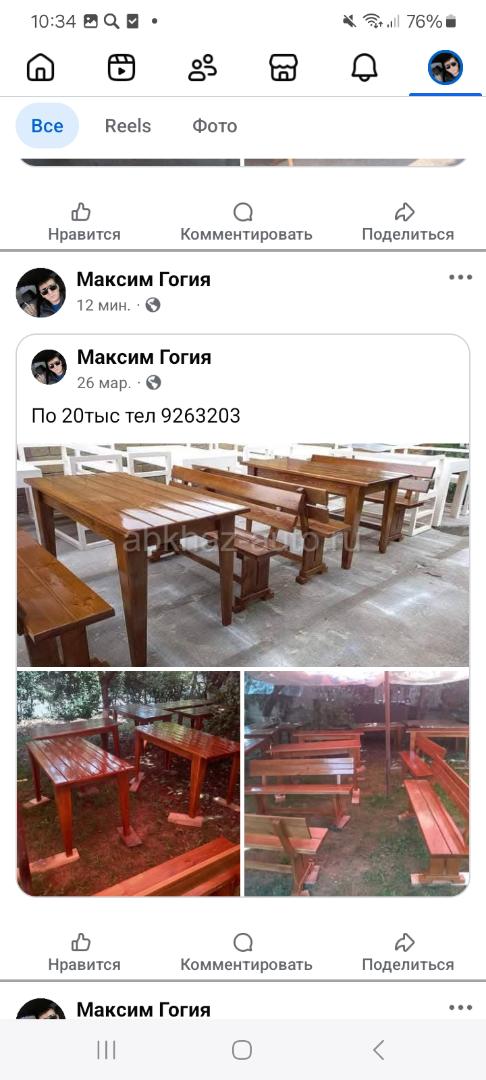This screenshot has width=486, height=1080.
Task: Select the Все filter chip
Action: pyautogui.click(x=47, y=126)
